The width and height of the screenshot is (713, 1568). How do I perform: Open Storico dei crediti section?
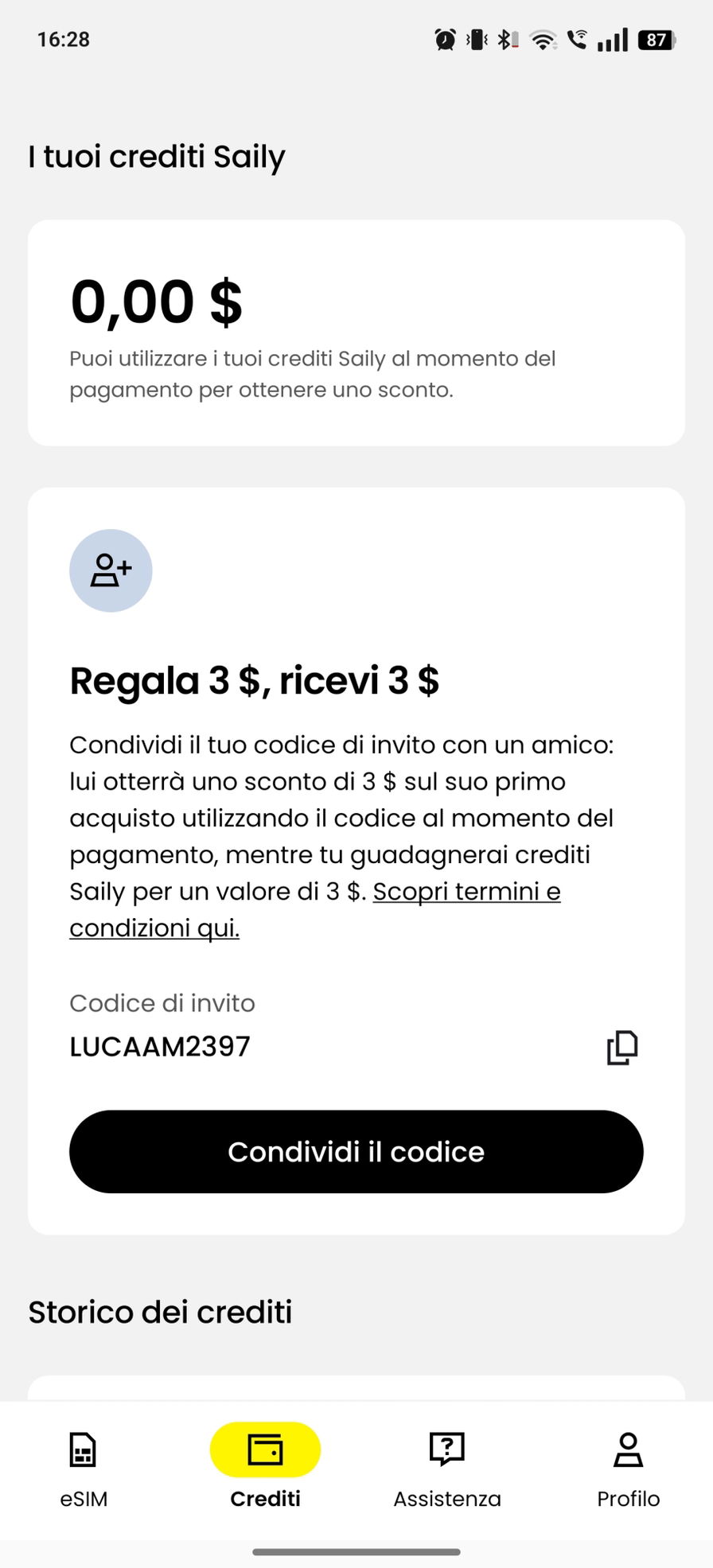[x=161, y=1312]
